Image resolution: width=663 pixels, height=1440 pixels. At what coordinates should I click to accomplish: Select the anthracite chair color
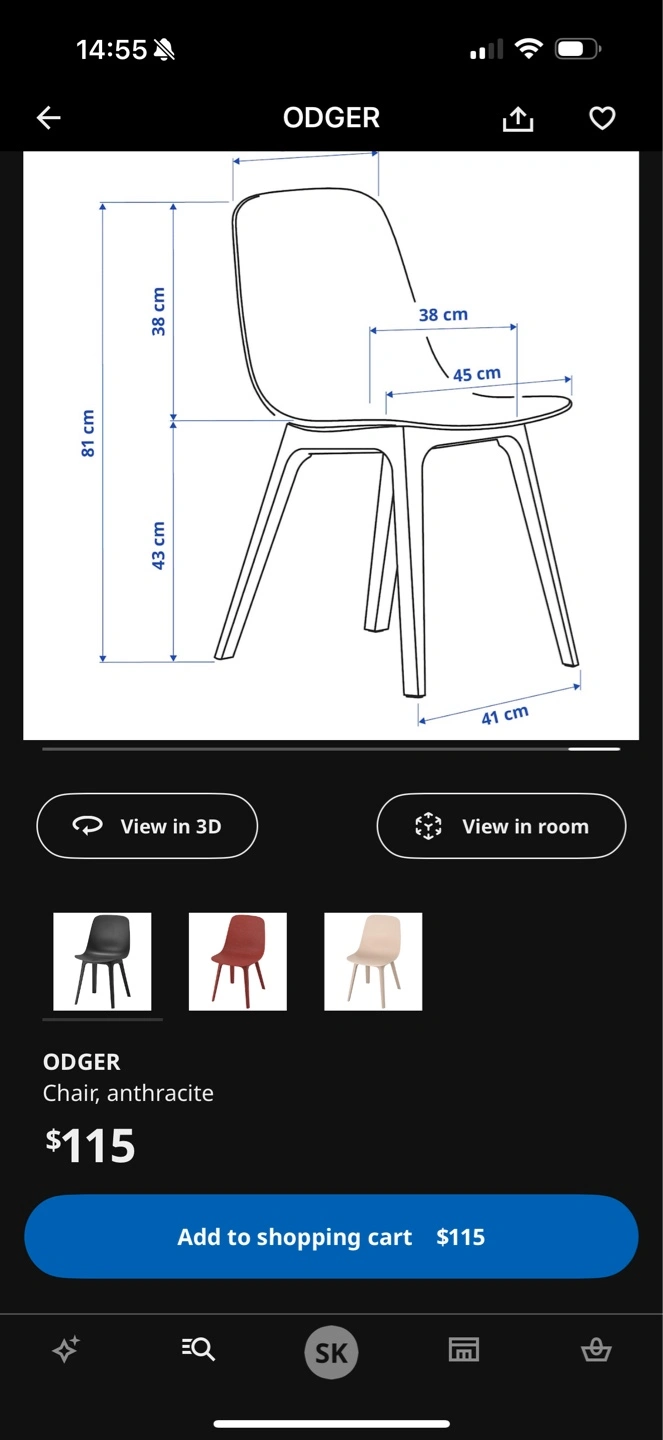coord(102,961)
